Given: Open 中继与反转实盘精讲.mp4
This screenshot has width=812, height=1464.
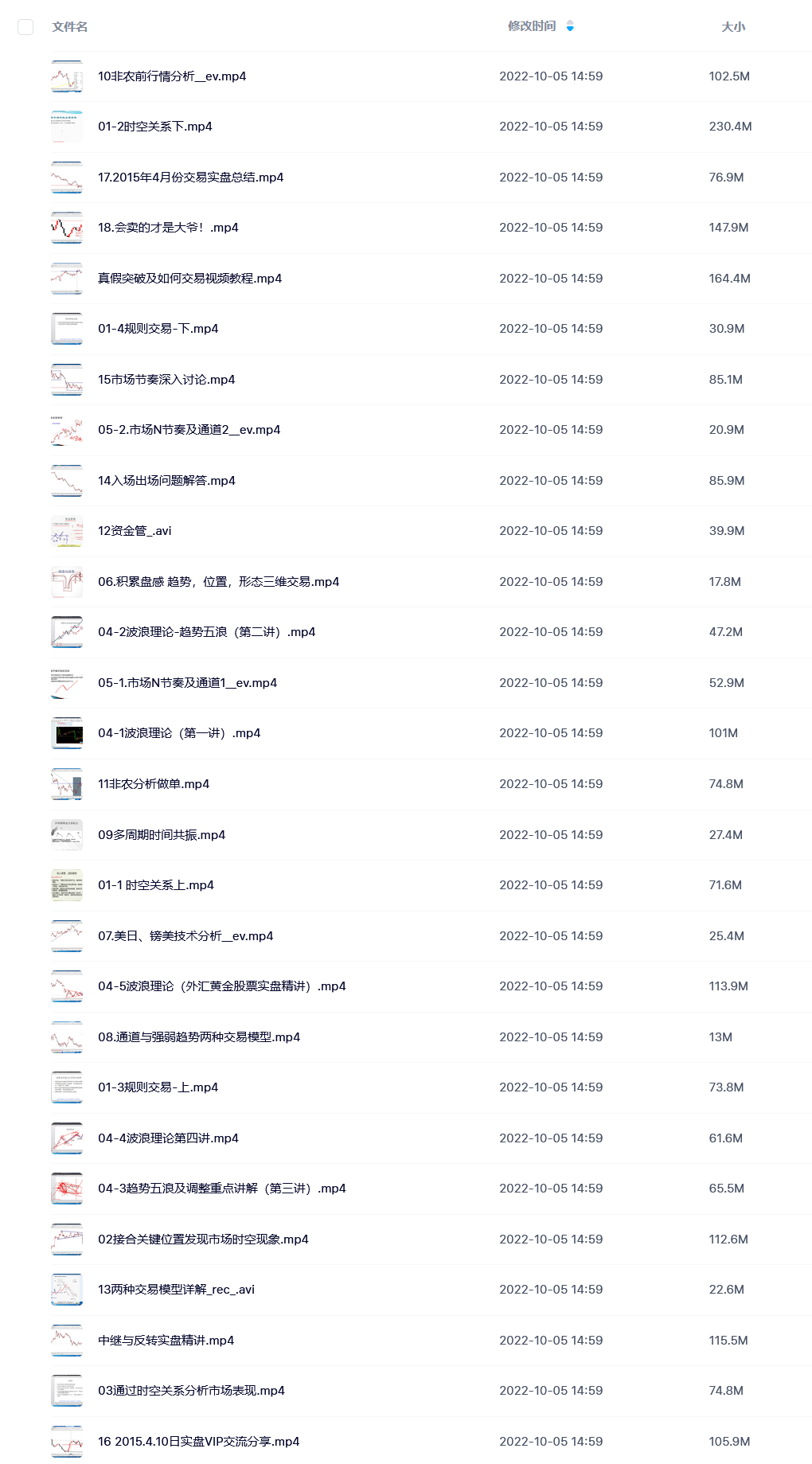Looking at the screenshot, I should coord(166,1341).
